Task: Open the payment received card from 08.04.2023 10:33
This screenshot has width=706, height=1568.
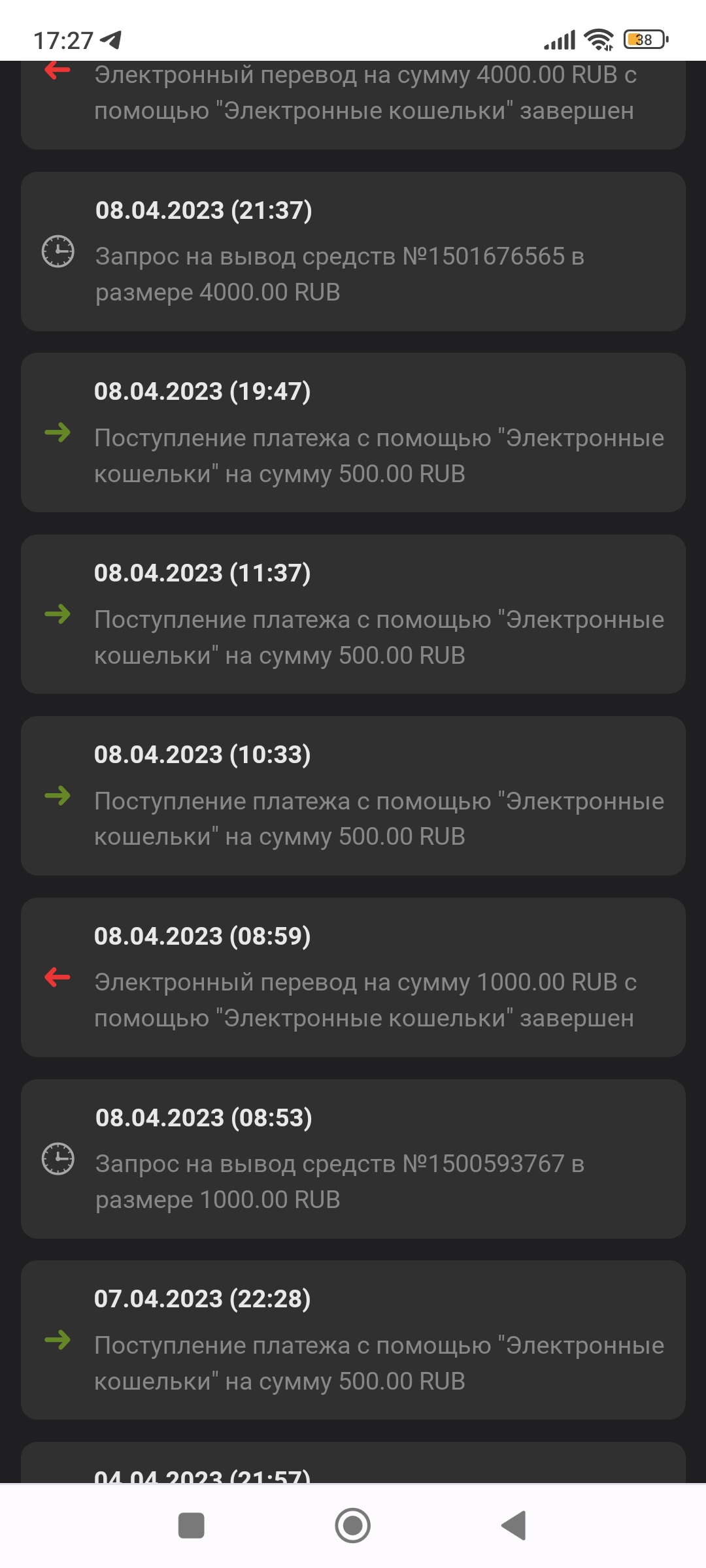Action: pos(353,796)
